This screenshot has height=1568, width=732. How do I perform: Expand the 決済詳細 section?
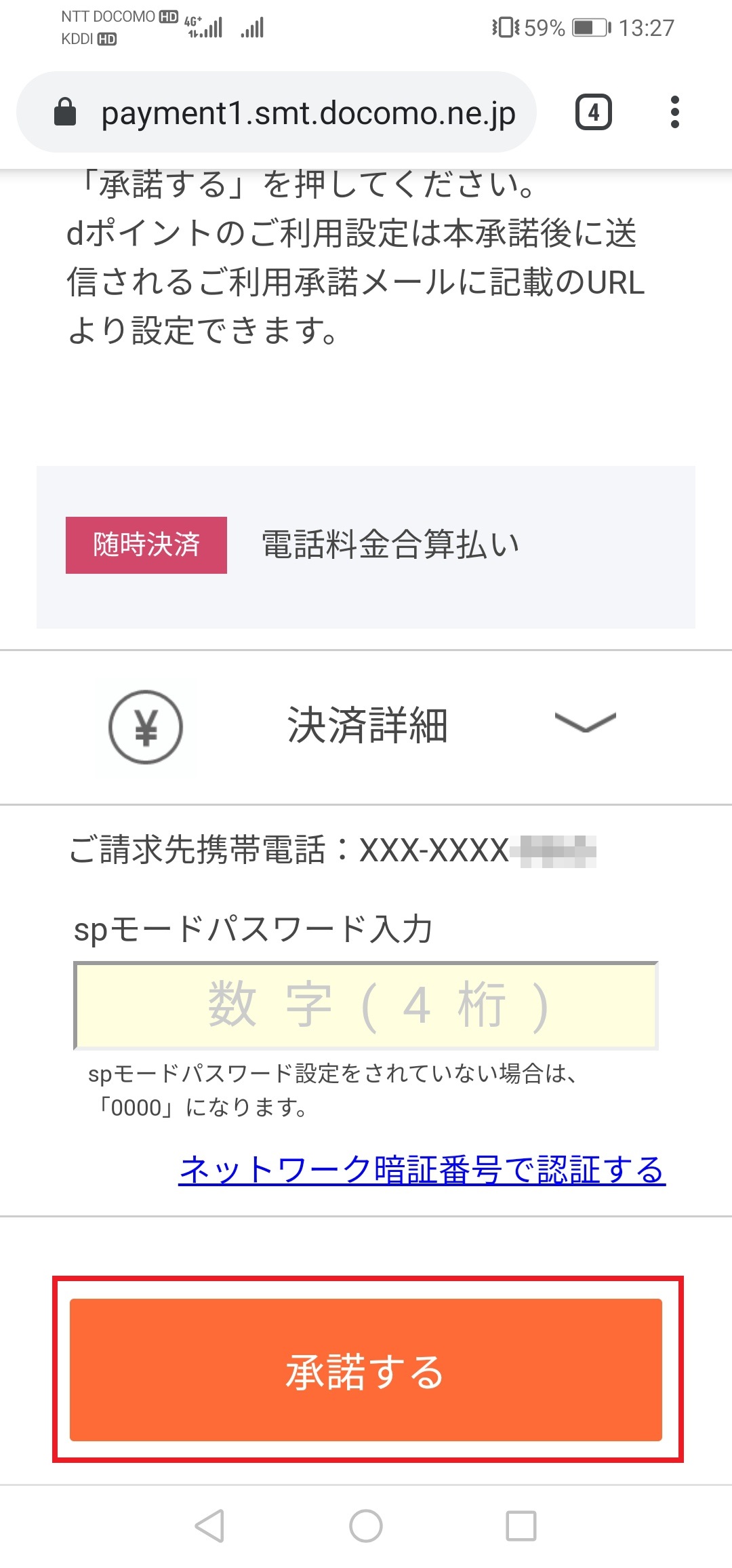point(366,727)
